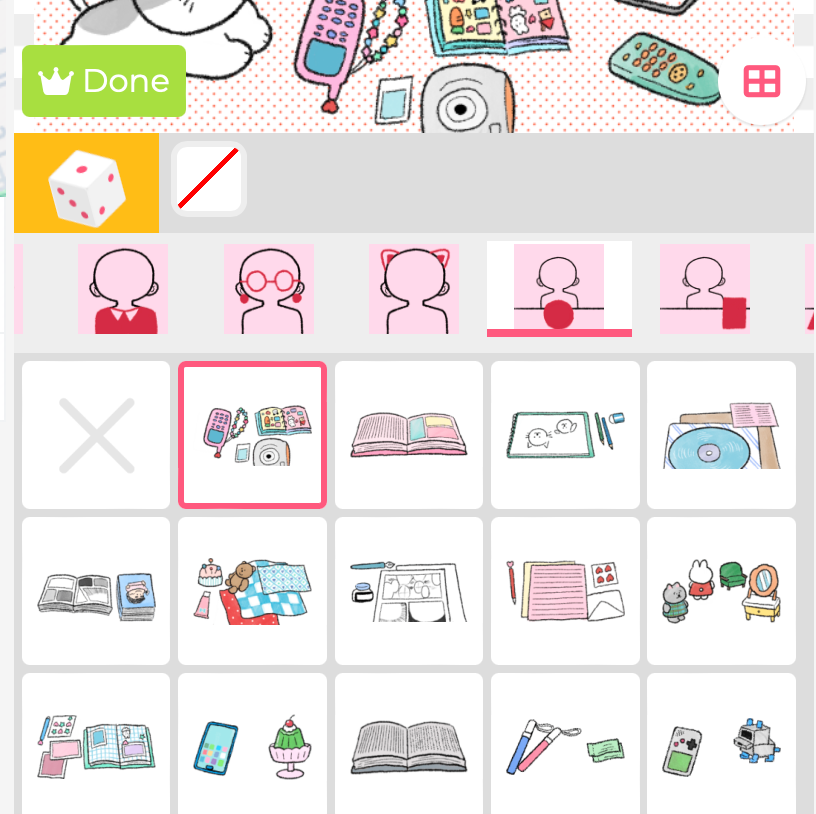Choose the pink letter paper item
This screenshot has height=814, width=816.
(565, 591)
